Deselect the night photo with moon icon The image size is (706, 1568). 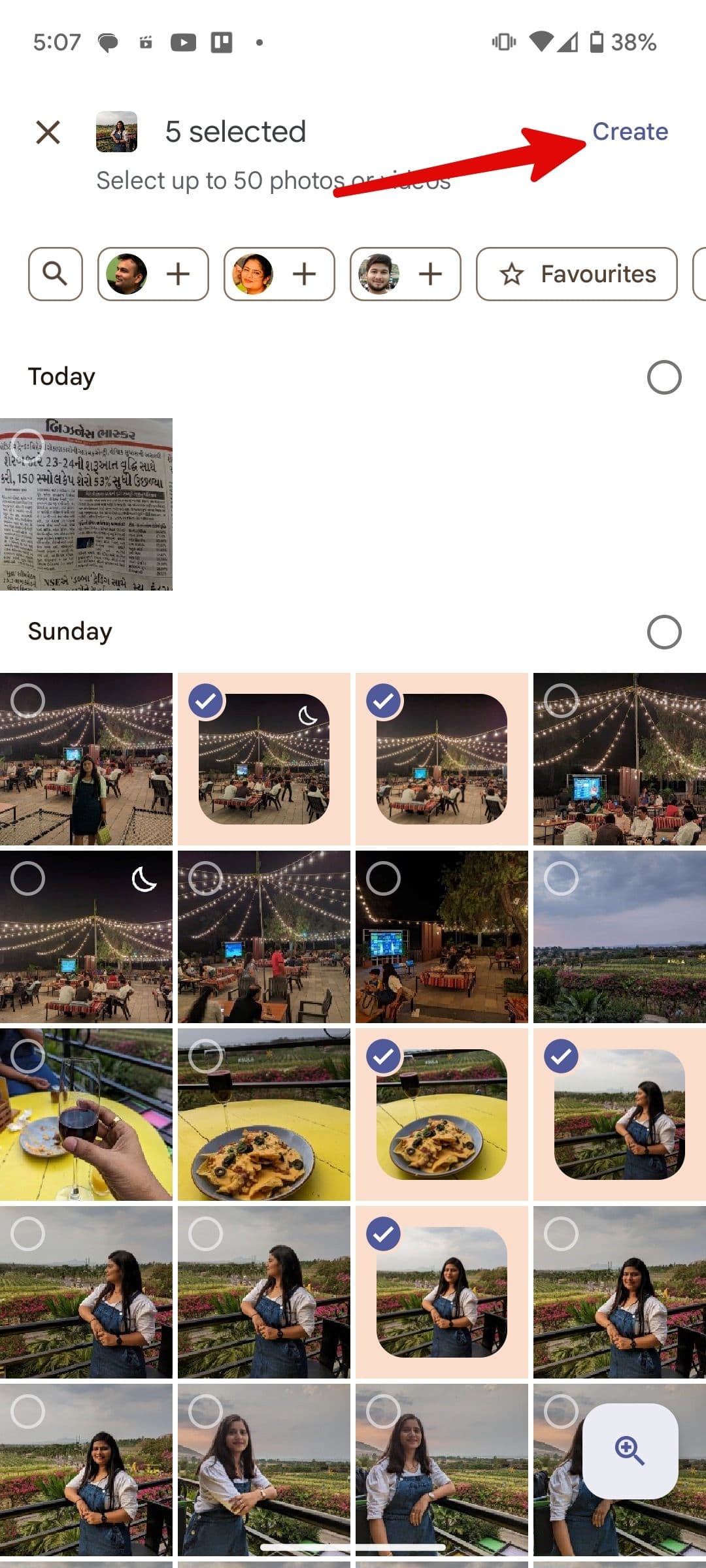(x=264, y=759)
